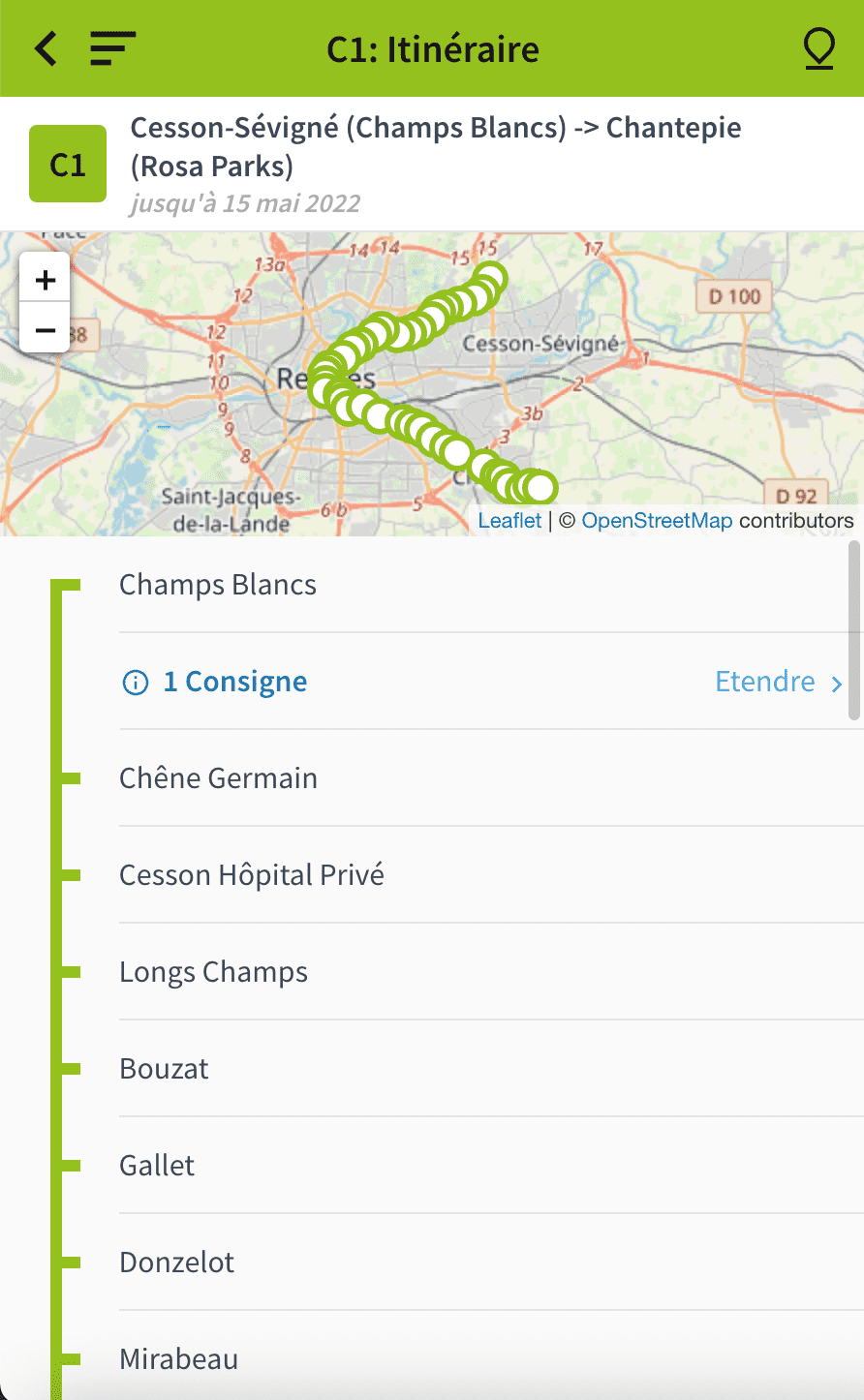Screen dimensions: 864x1400
Task: Zoom out of the map
Action: 45,330
